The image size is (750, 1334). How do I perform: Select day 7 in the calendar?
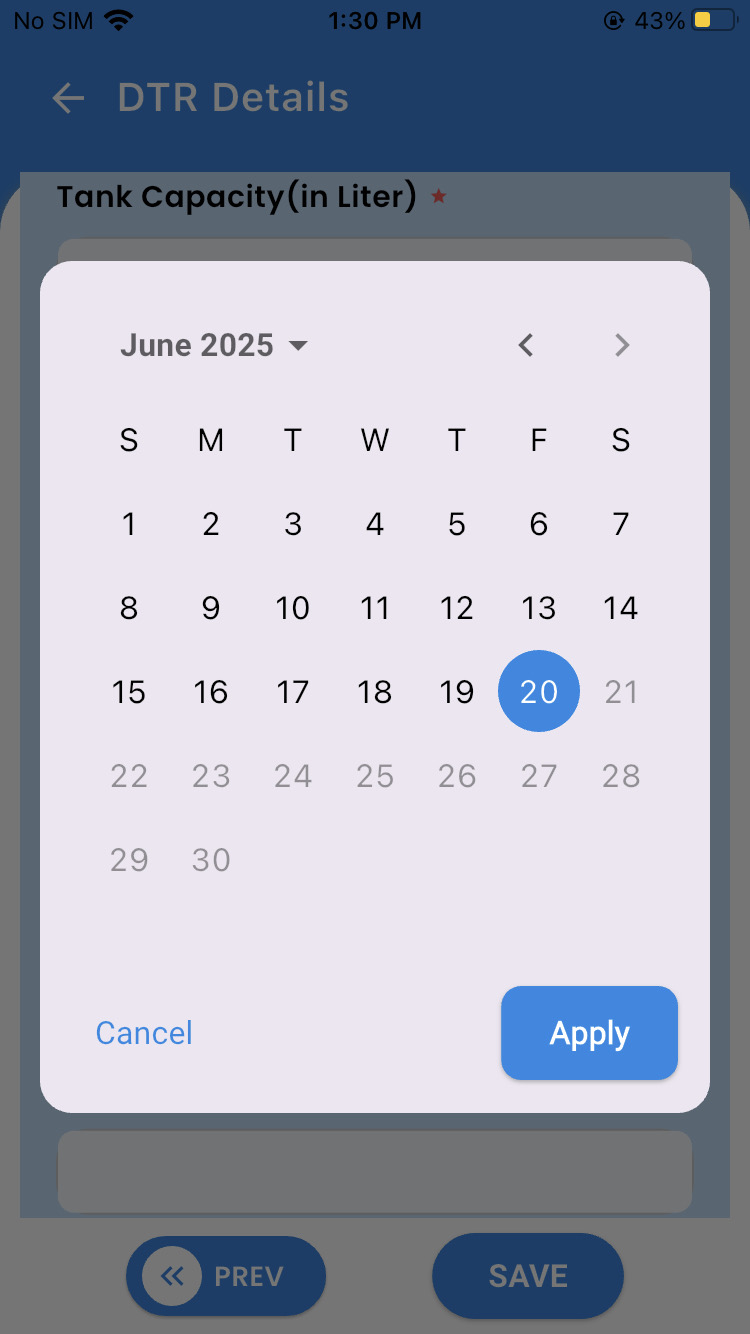click(x=621, y=524)
